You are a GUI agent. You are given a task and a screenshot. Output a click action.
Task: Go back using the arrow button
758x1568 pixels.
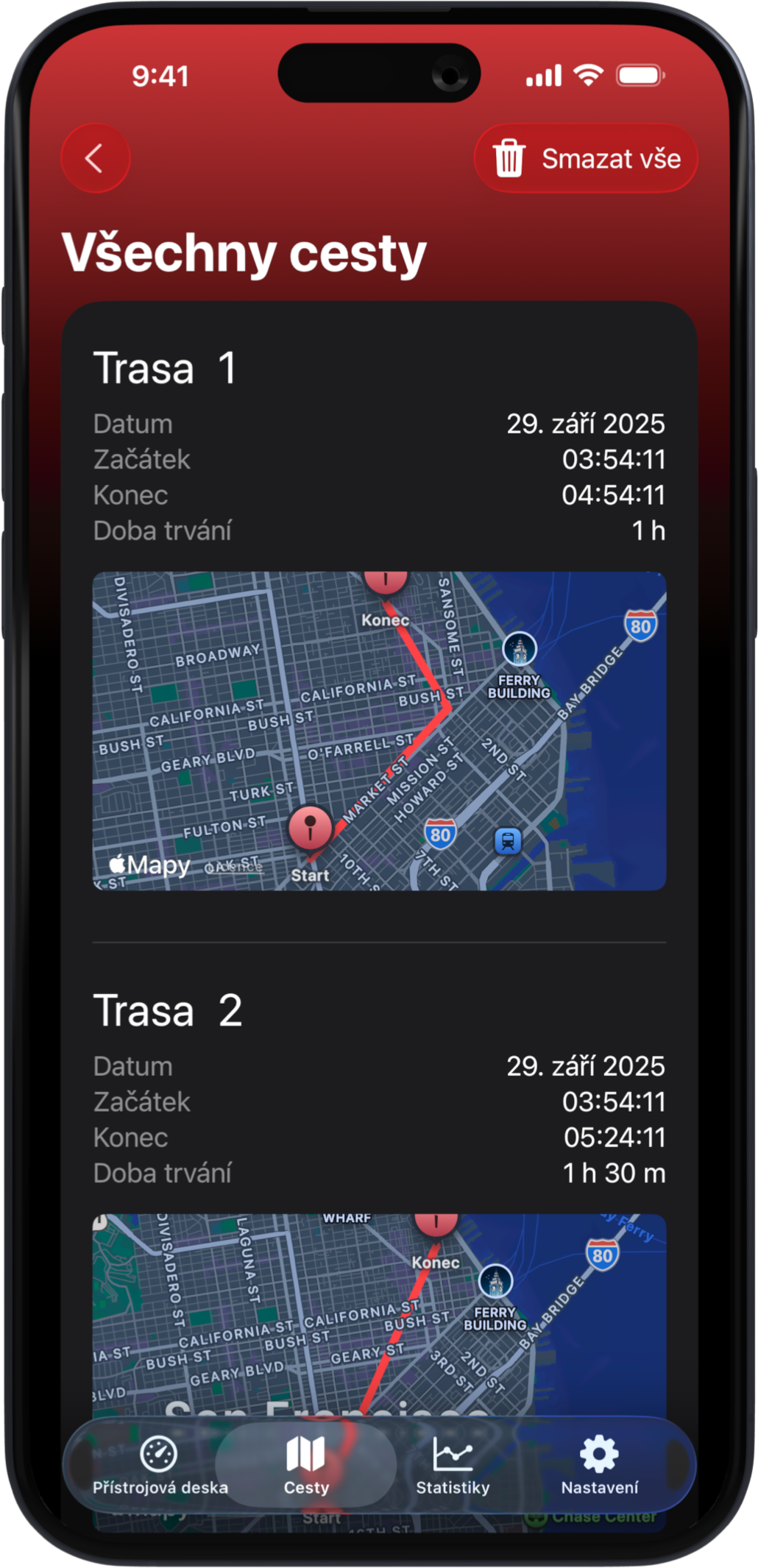coord(95,158)
